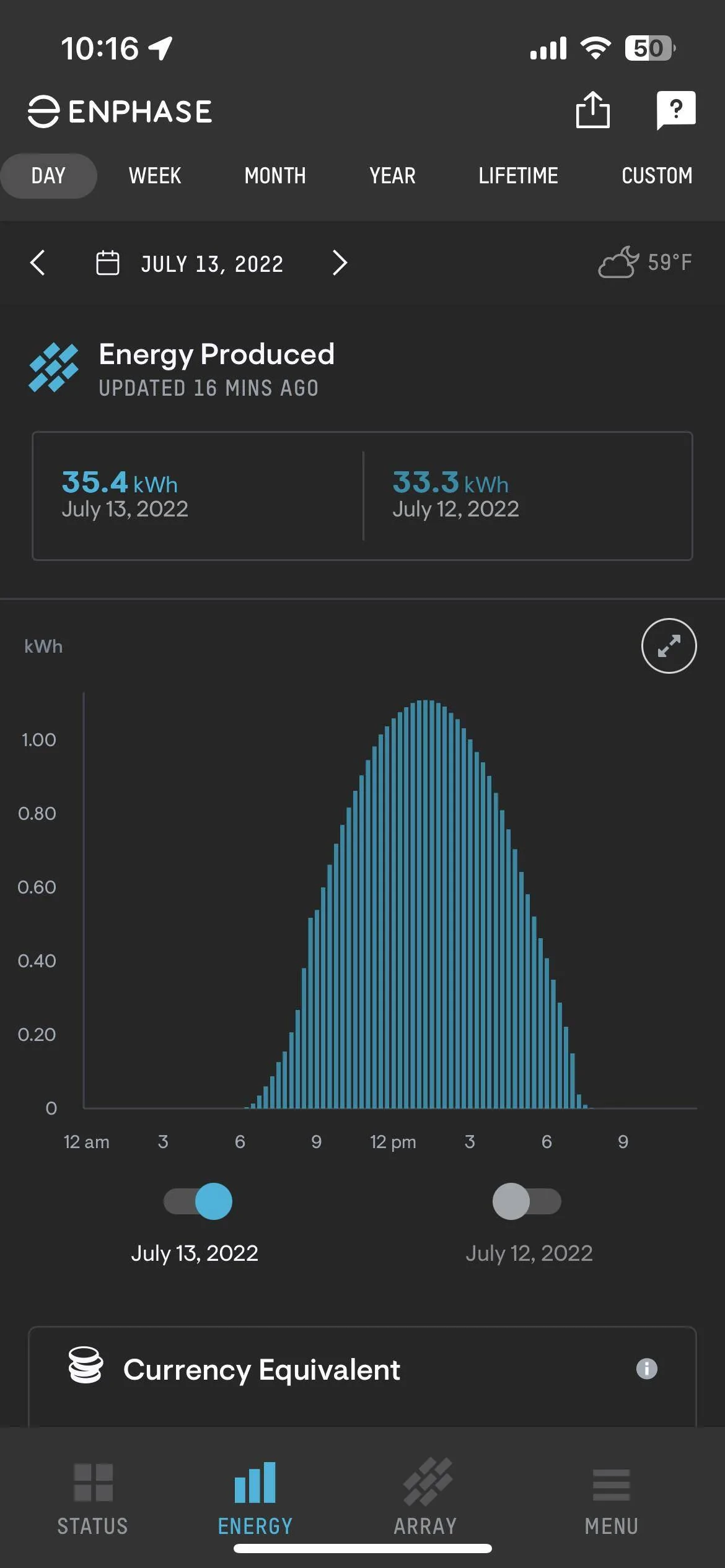
Task: Open the Array tab
Action: tap(426, 1499)
